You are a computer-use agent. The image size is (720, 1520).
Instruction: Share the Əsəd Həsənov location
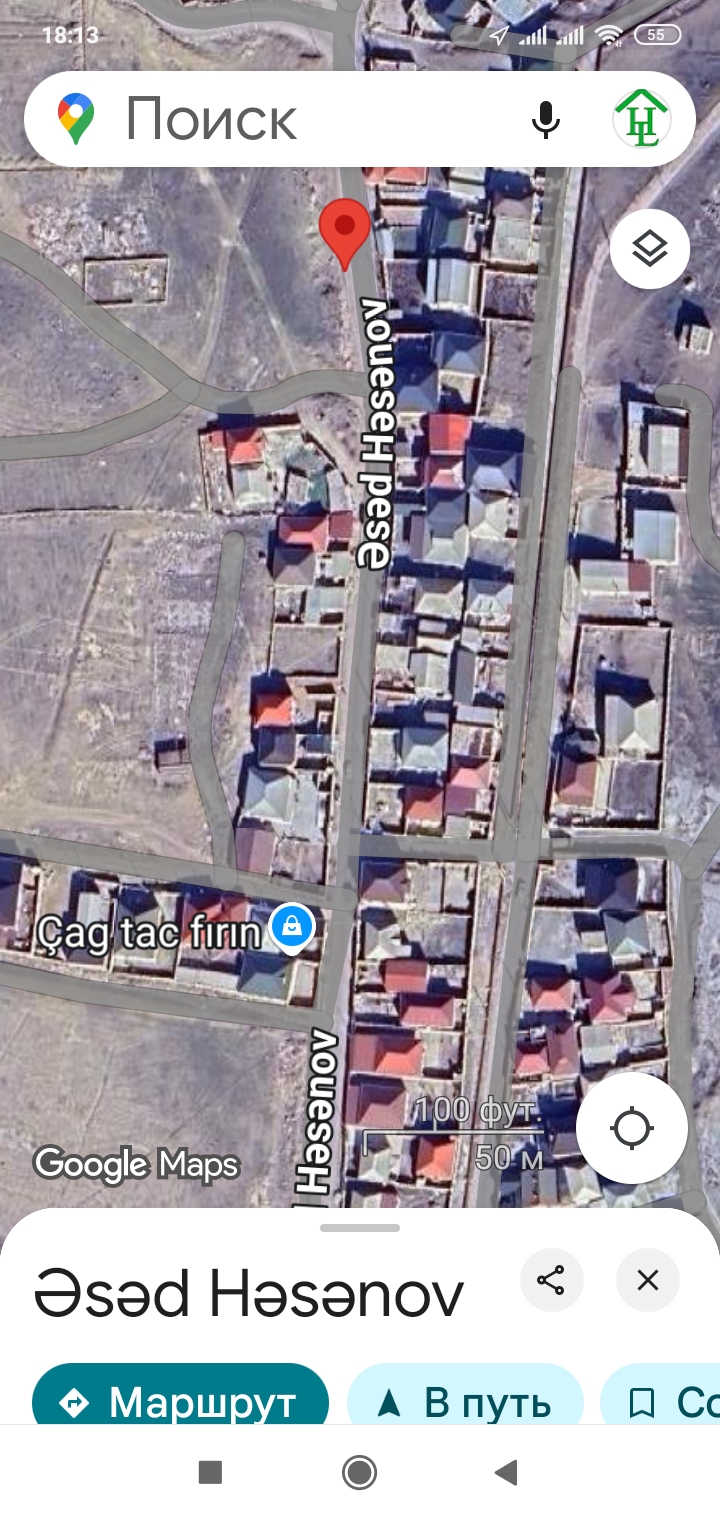tap(552, 1280)
